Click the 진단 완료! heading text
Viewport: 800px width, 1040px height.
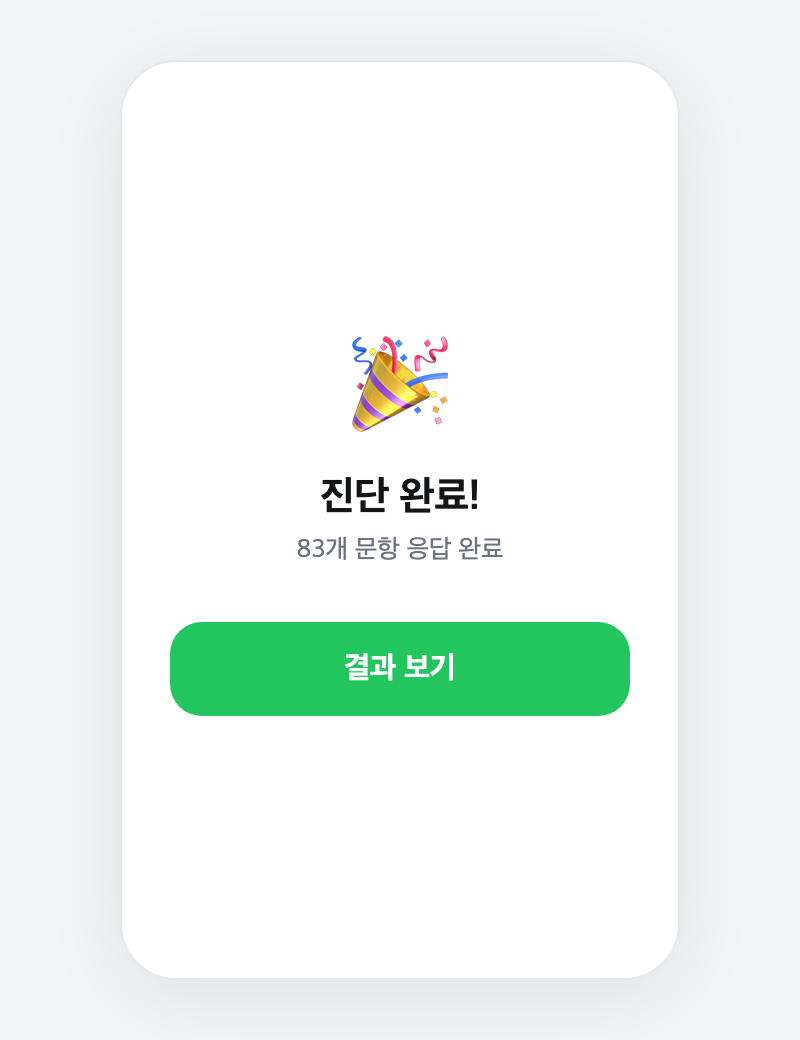pyautogui.click(x=400, y=494)
